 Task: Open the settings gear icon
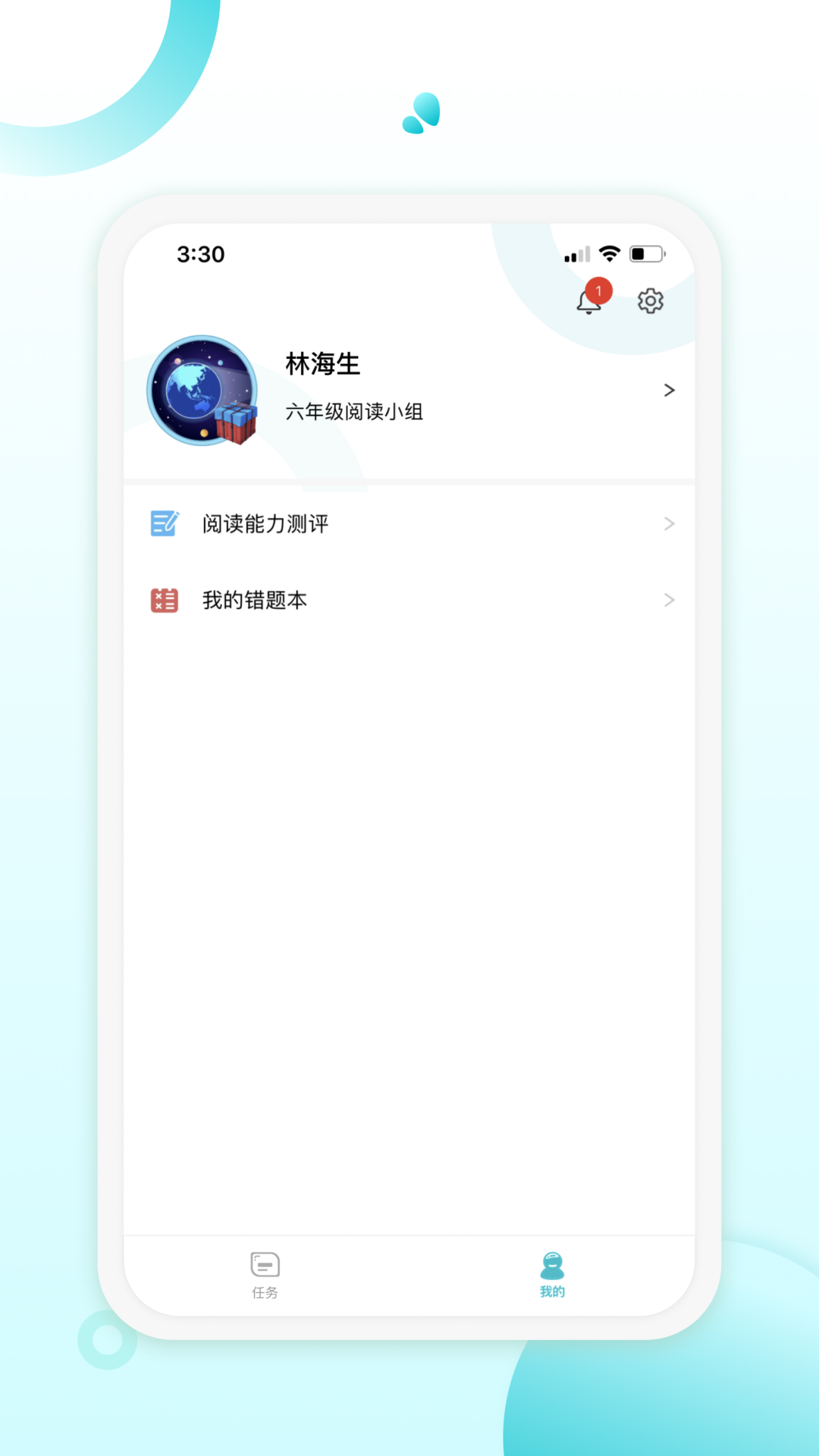pyautogui.click(x=650, y=300)
